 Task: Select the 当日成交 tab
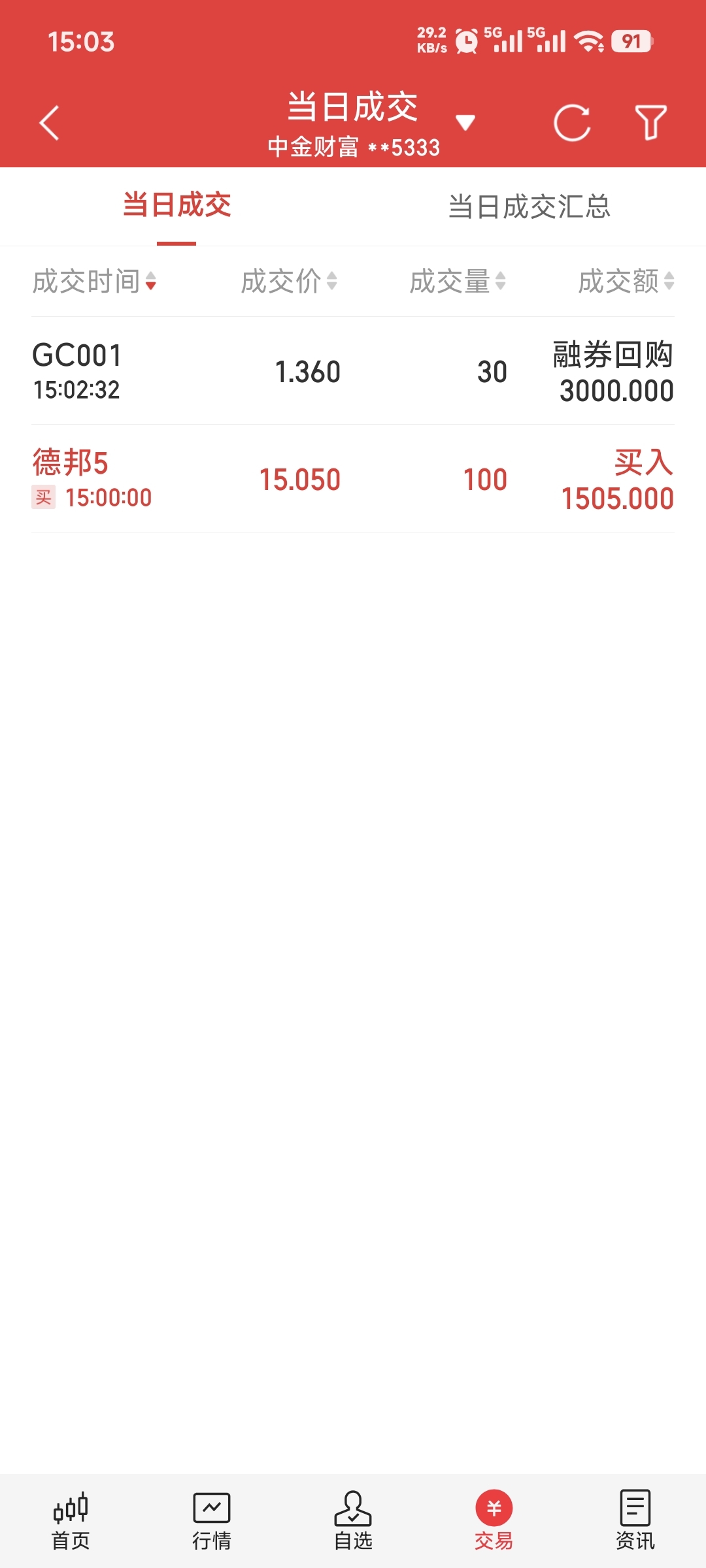(x=176, y=205)
